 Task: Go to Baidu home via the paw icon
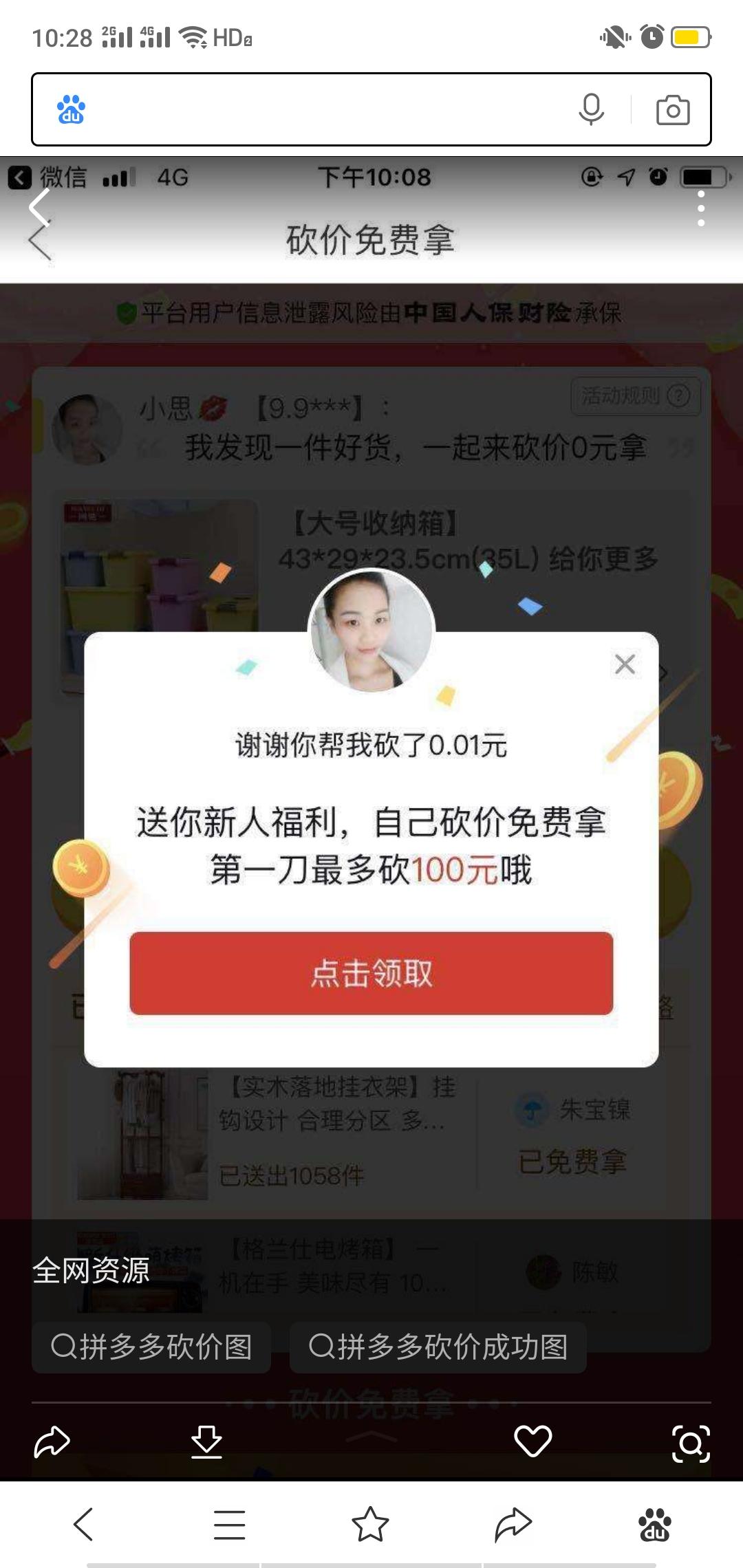pyautogui.click(x=654, y=1525)
